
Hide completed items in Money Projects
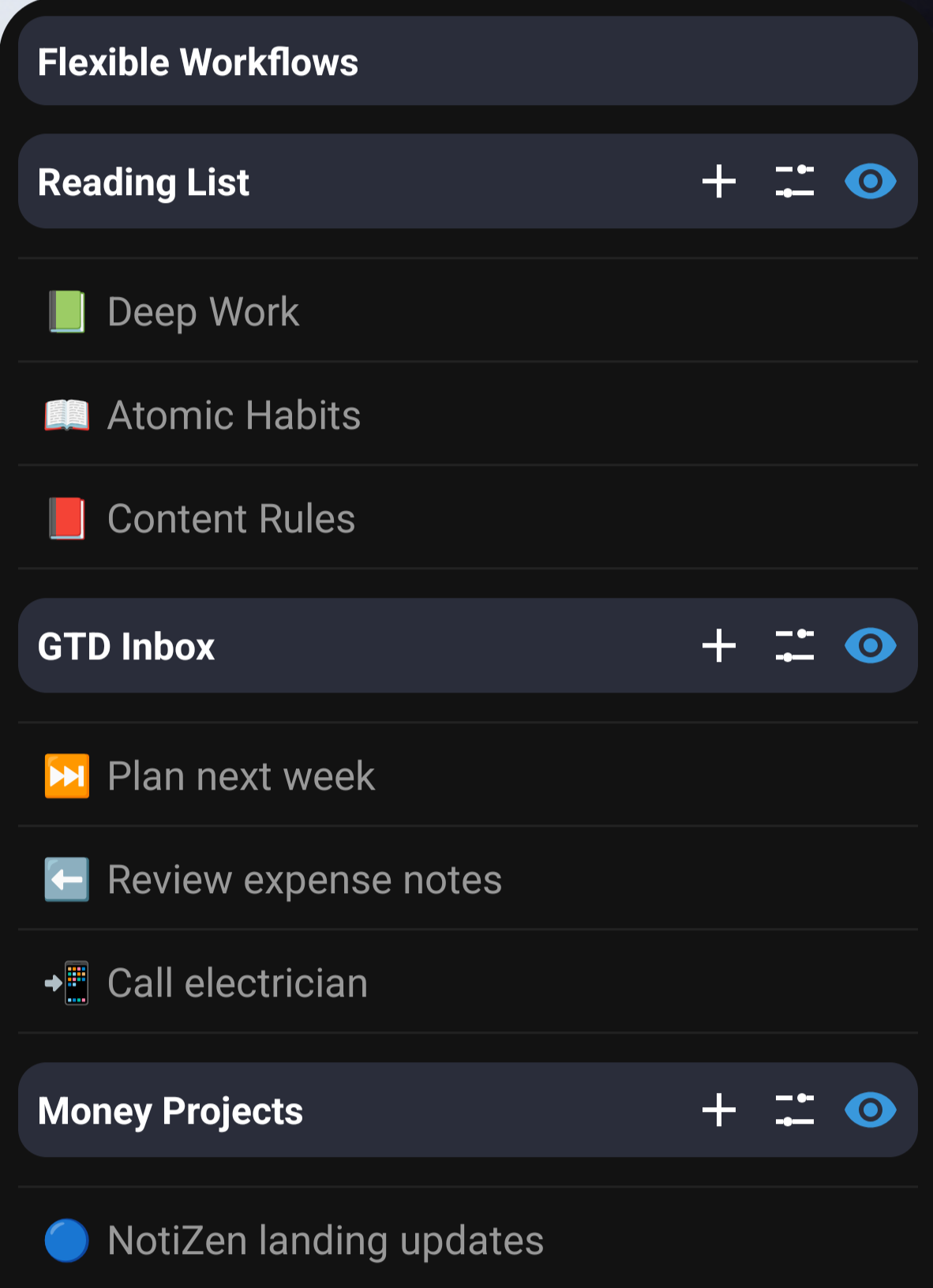coord(869,1110)
